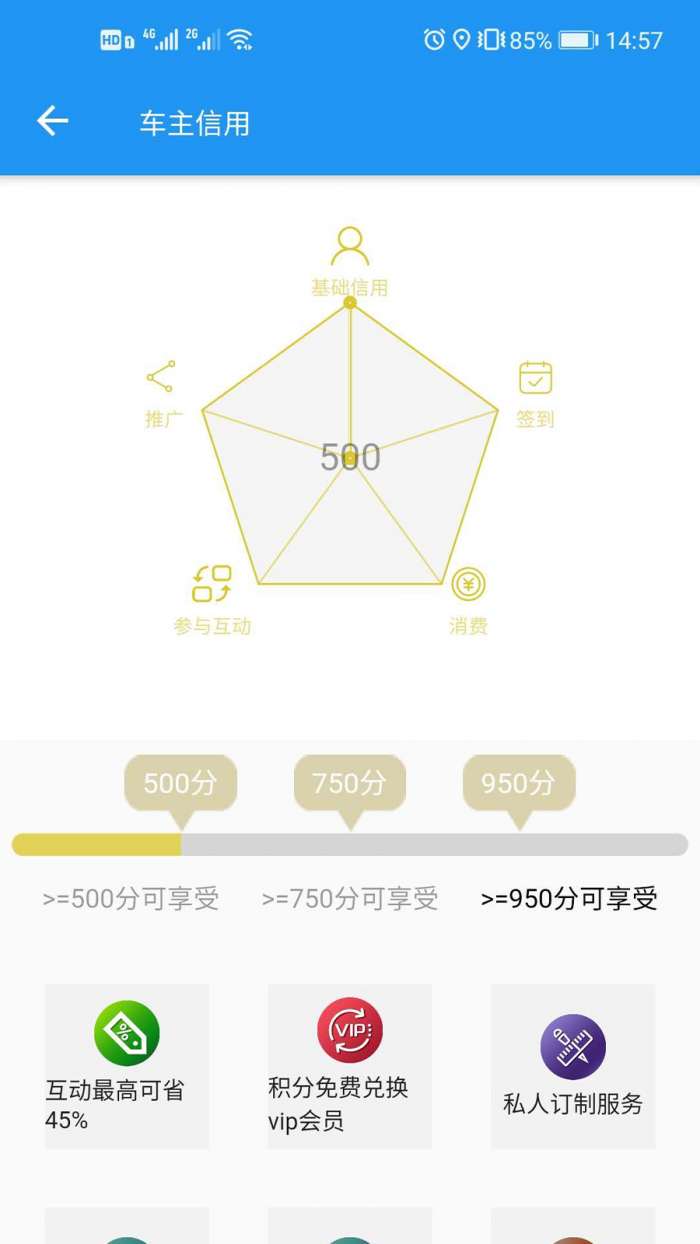Switch to the >=750分可享受 tab

pyautogui.click(x=350, y=899)
